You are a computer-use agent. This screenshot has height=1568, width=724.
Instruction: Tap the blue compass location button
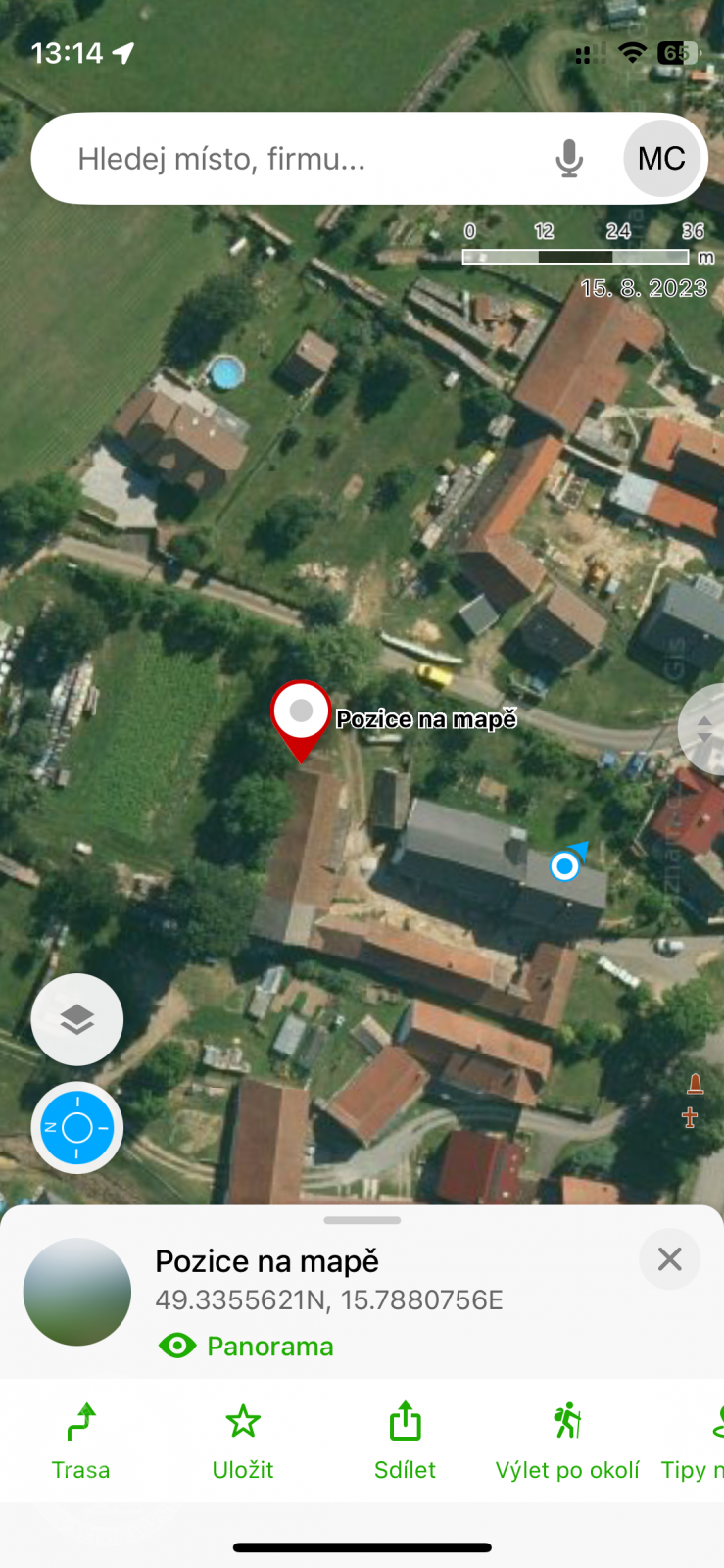(x=77, y=1128)
